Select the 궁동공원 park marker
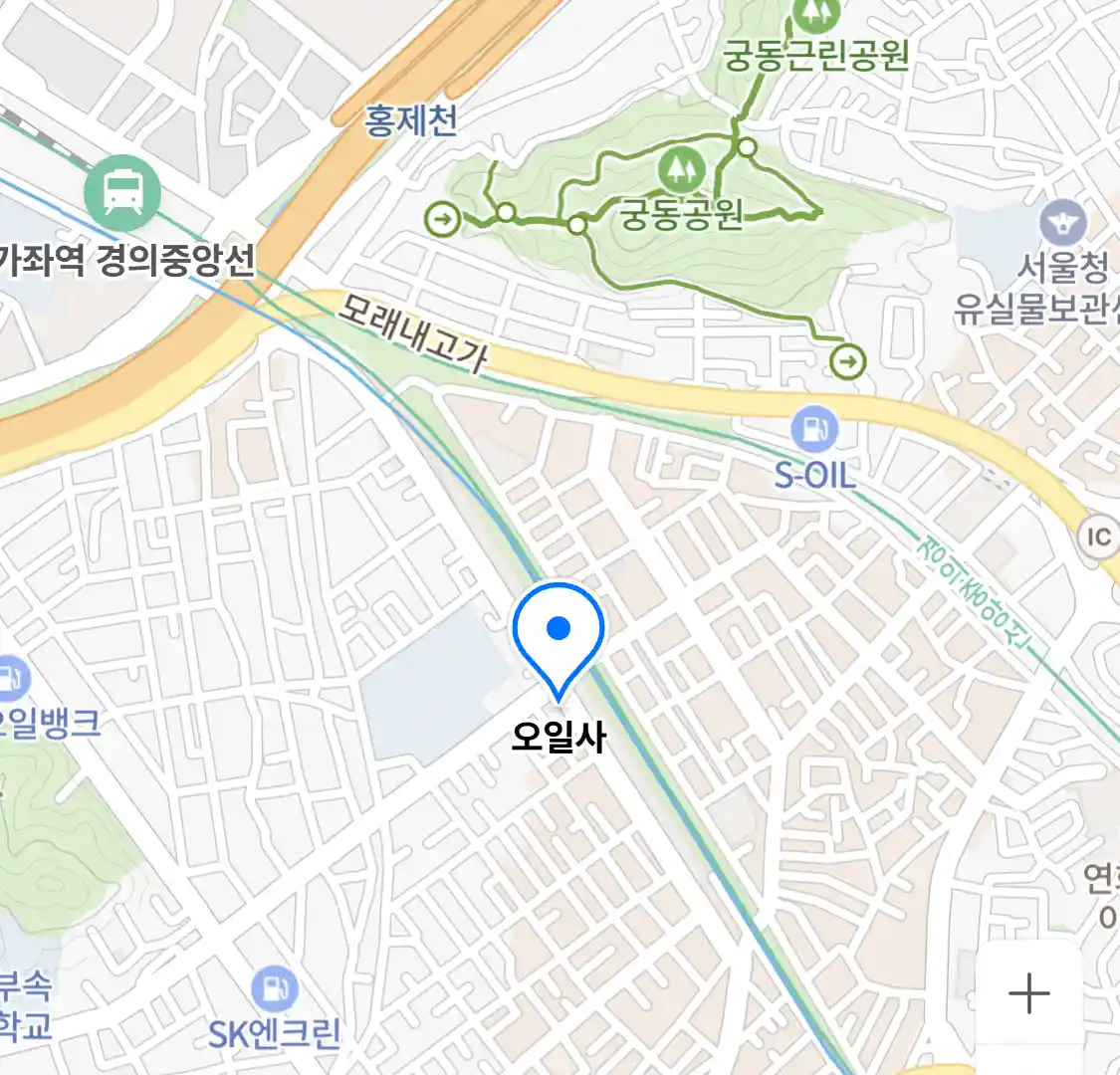Screen dimensions: 1120x1075 click(682, 168)
